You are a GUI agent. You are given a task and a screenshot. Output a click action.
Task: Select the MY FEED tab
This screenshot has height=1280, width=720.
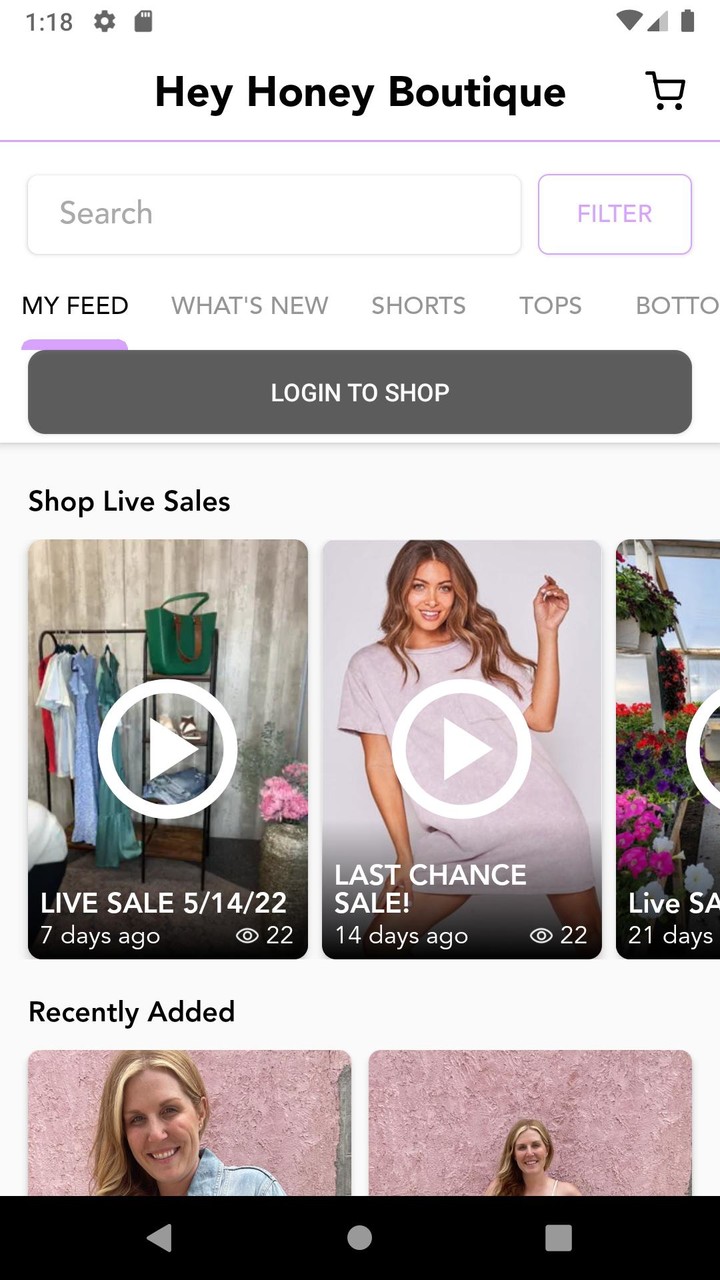75,306
